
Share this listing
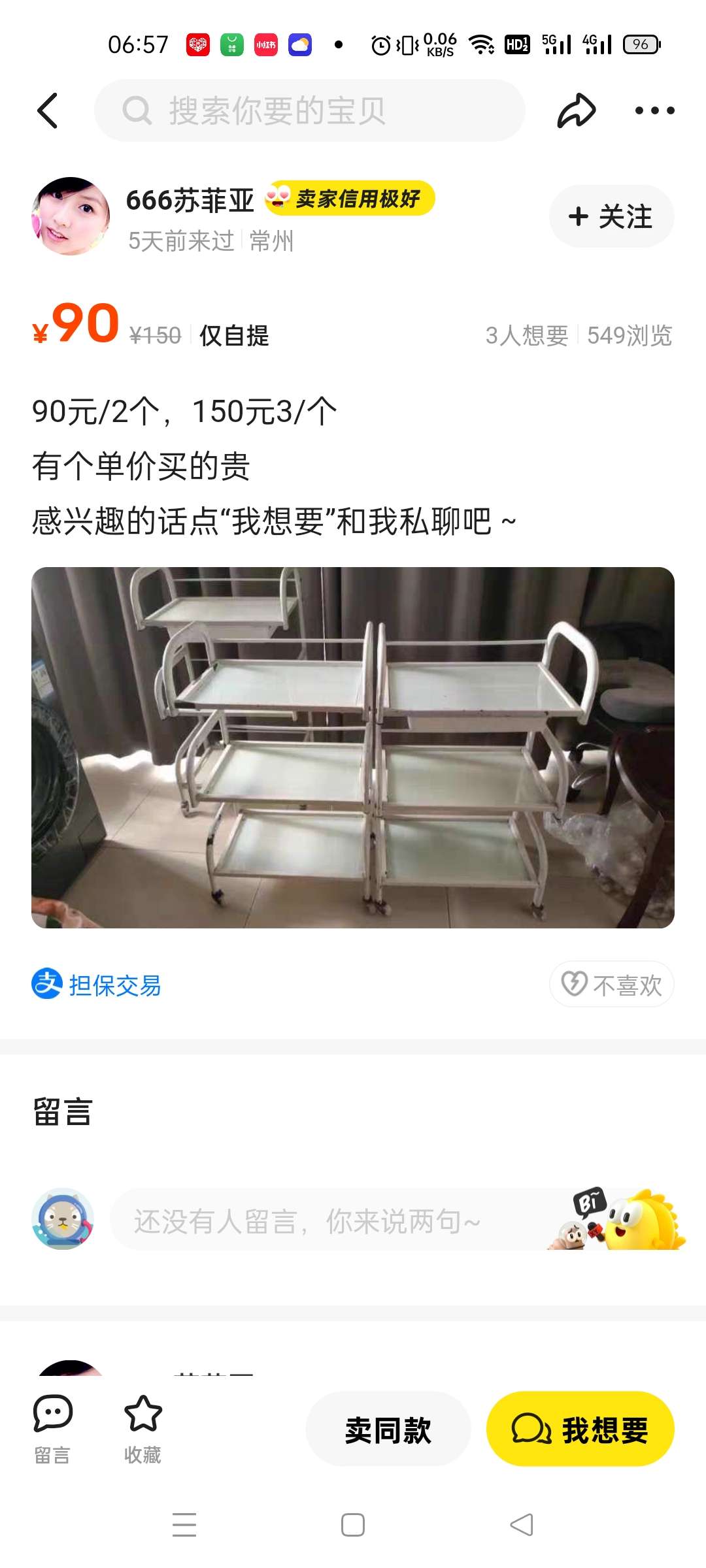[x=576, y=110]
